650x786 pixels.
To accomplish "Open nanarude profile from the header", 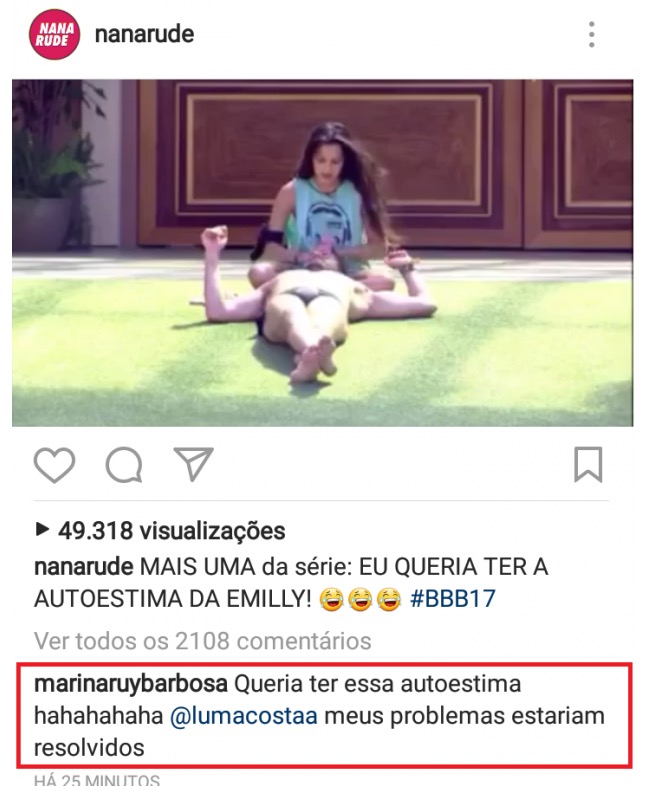I will point(144,34).
